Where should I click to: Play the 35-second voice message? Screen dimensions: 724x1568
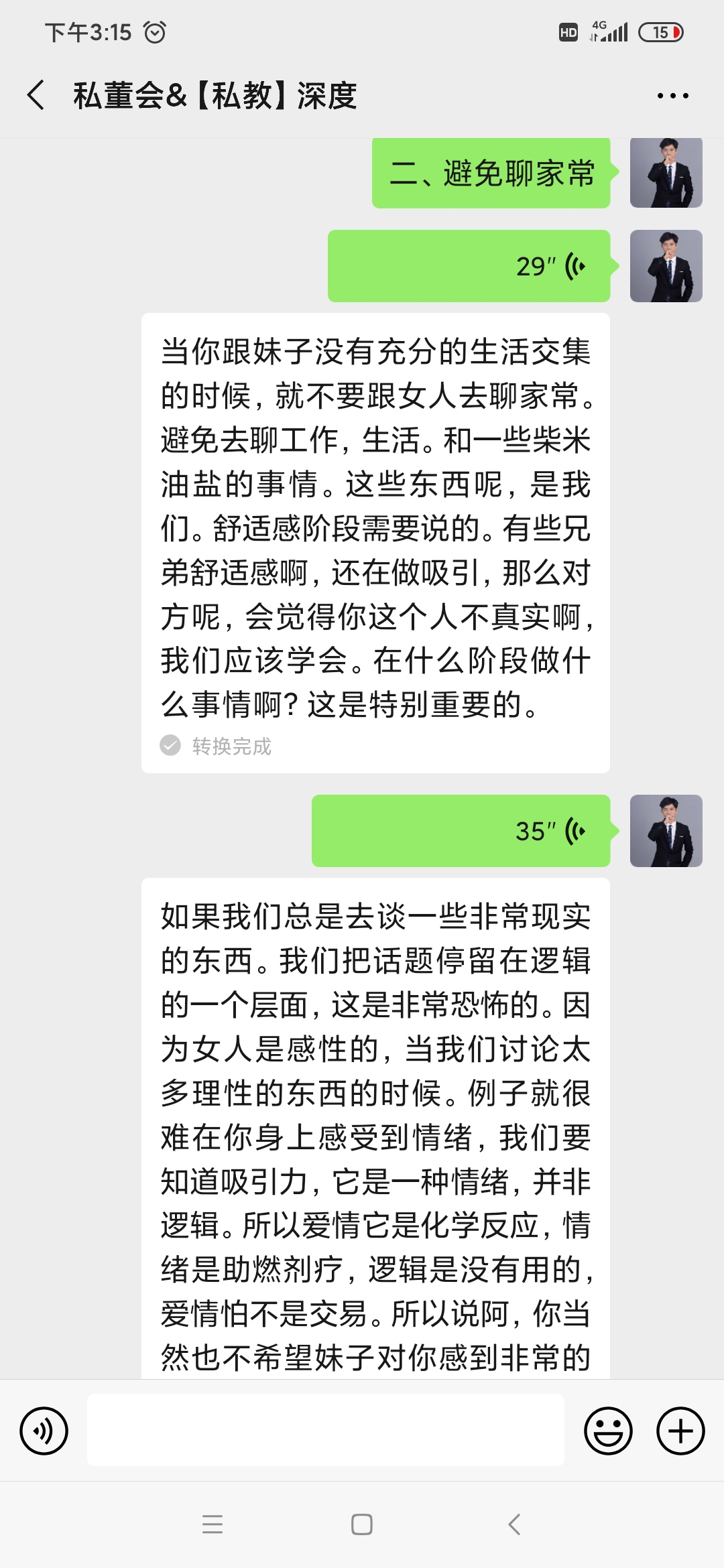tap(461, 831)
